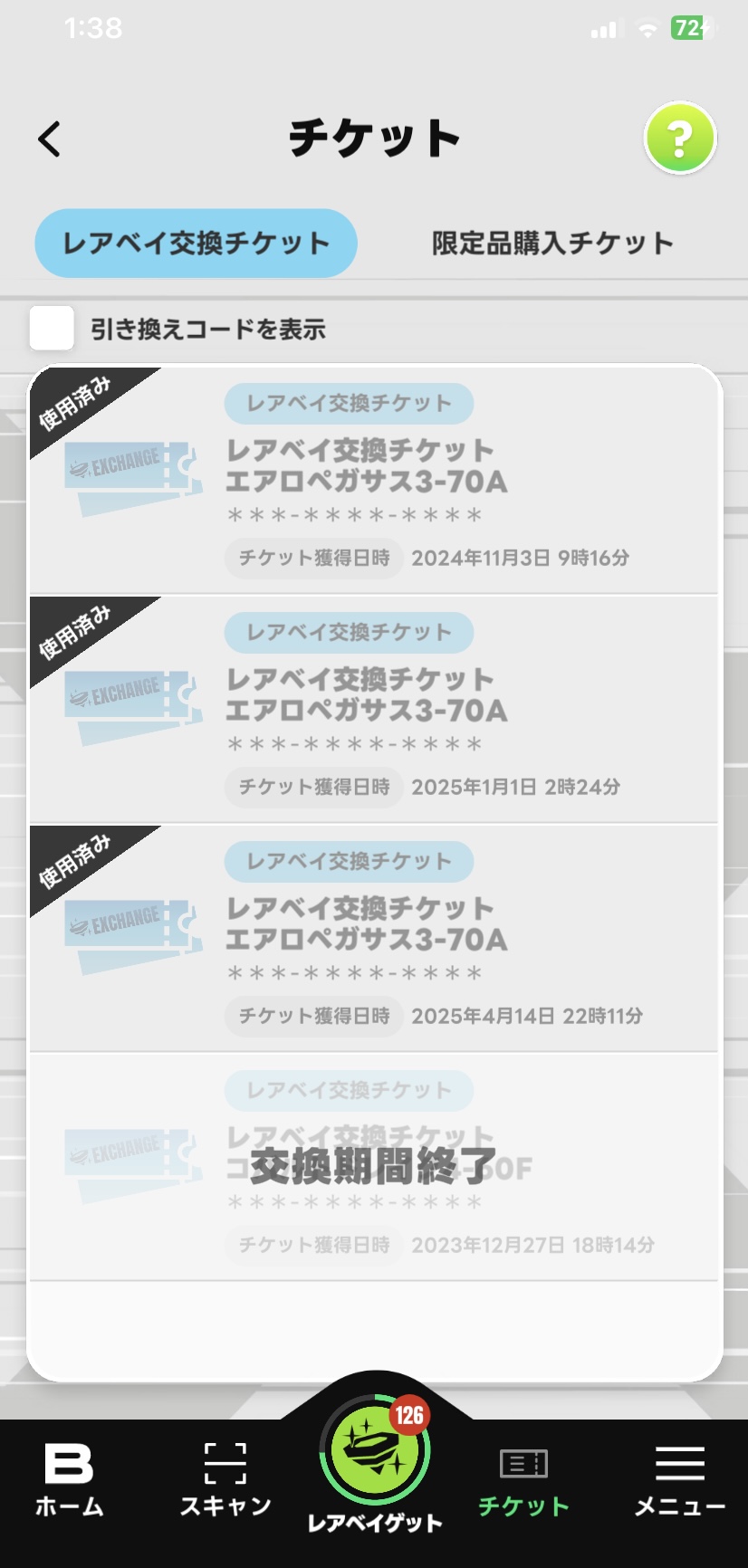Select the レアベイ交換チケット tab

click(x=196, y=243)
